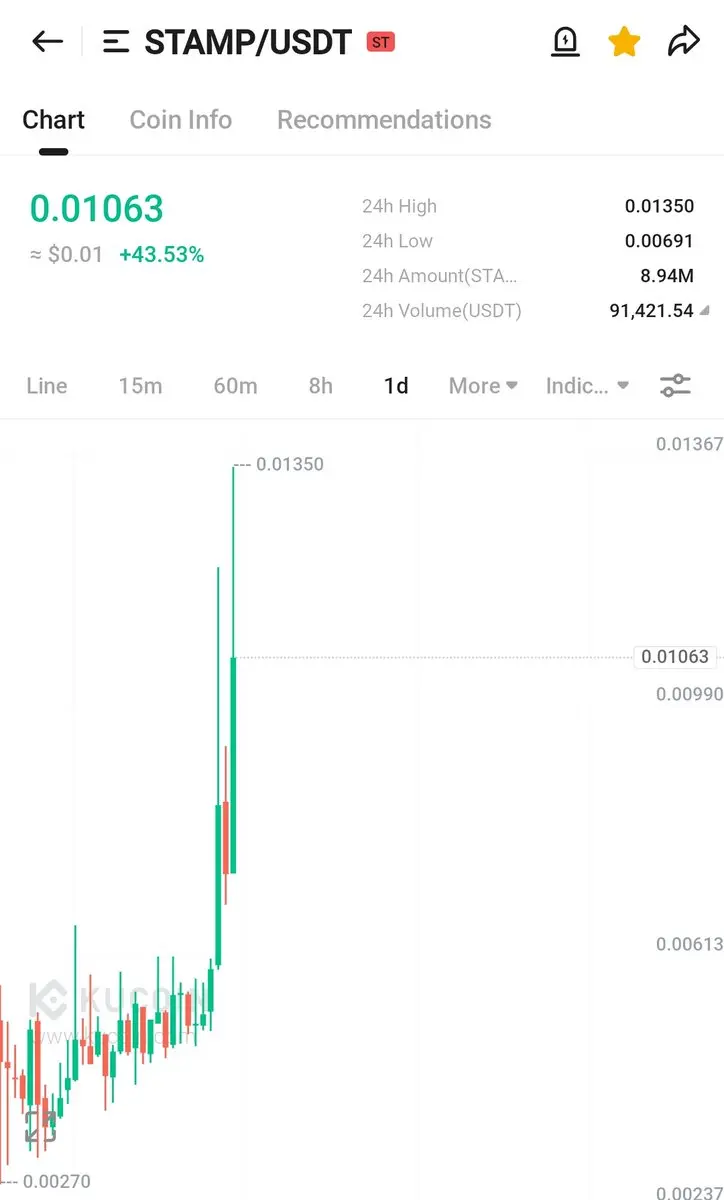Switch chart interval to 60m
This screenshot has width=724, height=1200.
click(x=235, y=386)
